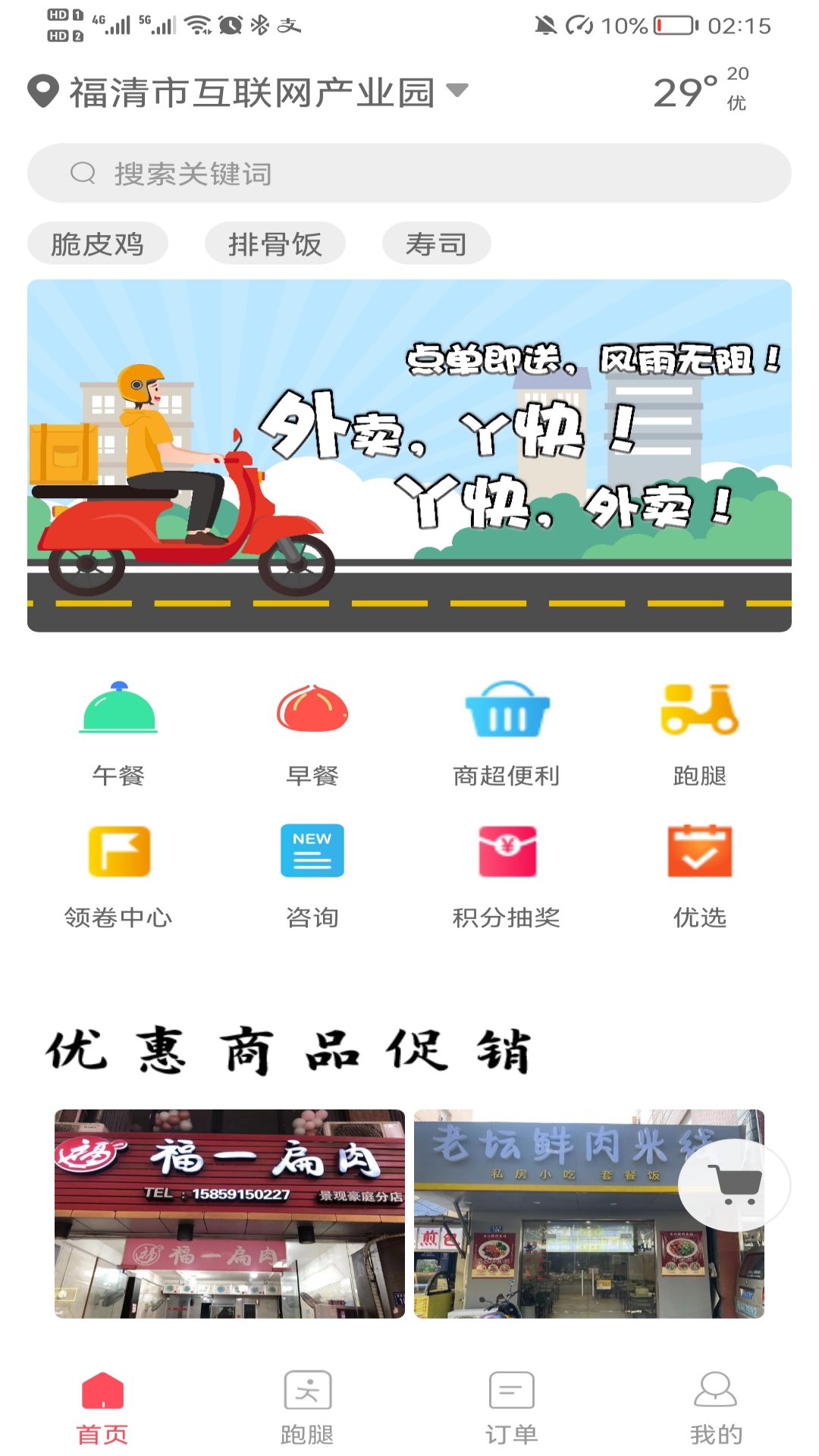Open the 外卖丫快 delivery banner
Screen dimensions: 819x1456
(409, 456)
